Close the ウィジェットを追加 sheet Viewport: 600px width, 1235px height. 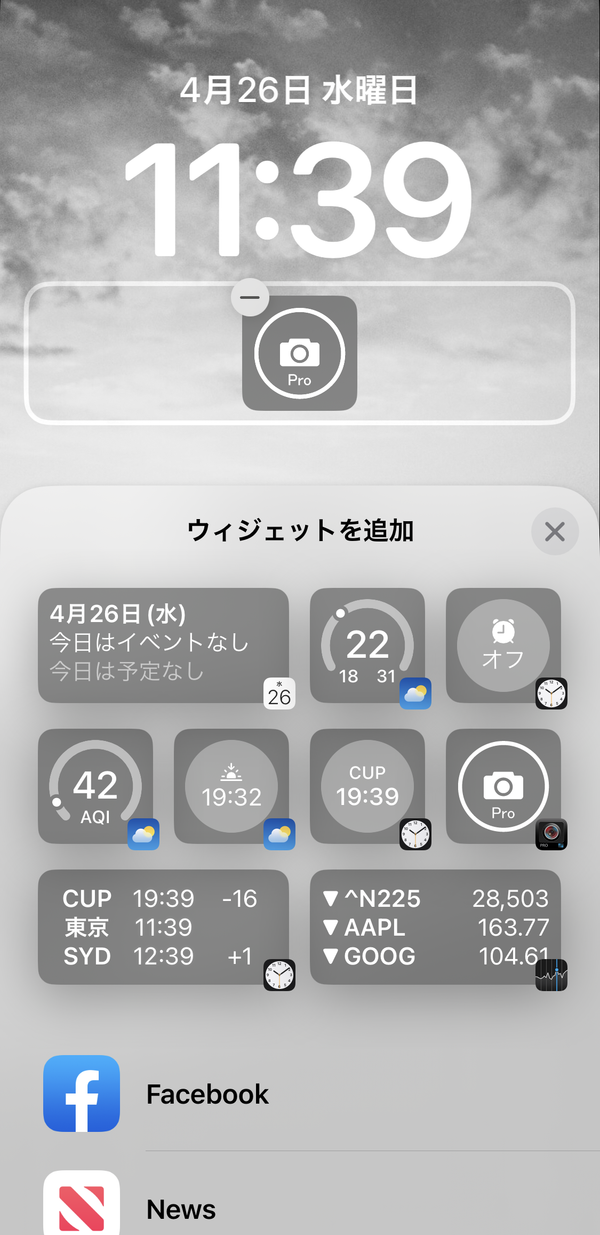555,532
